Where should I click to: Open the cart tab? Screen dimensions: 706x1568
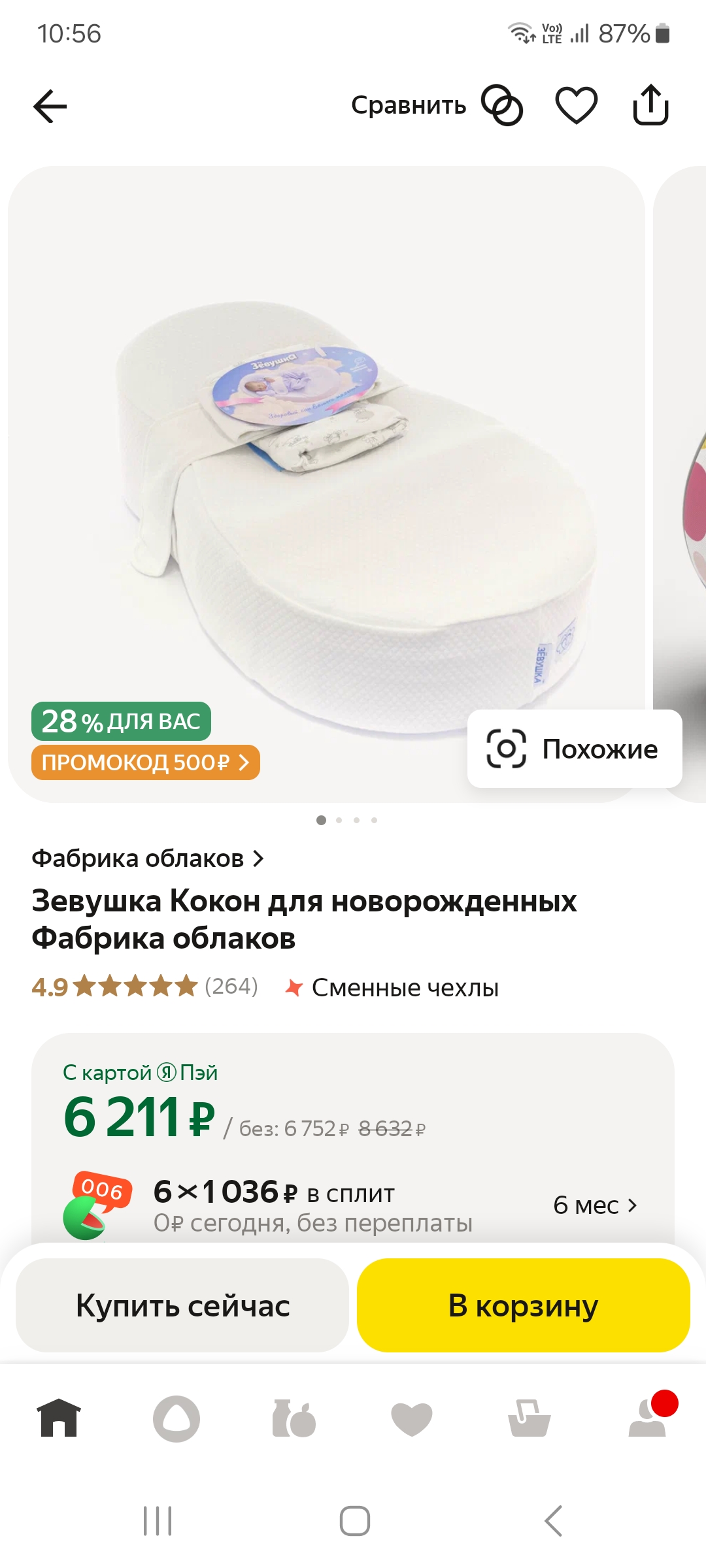tap(529, 1418)
